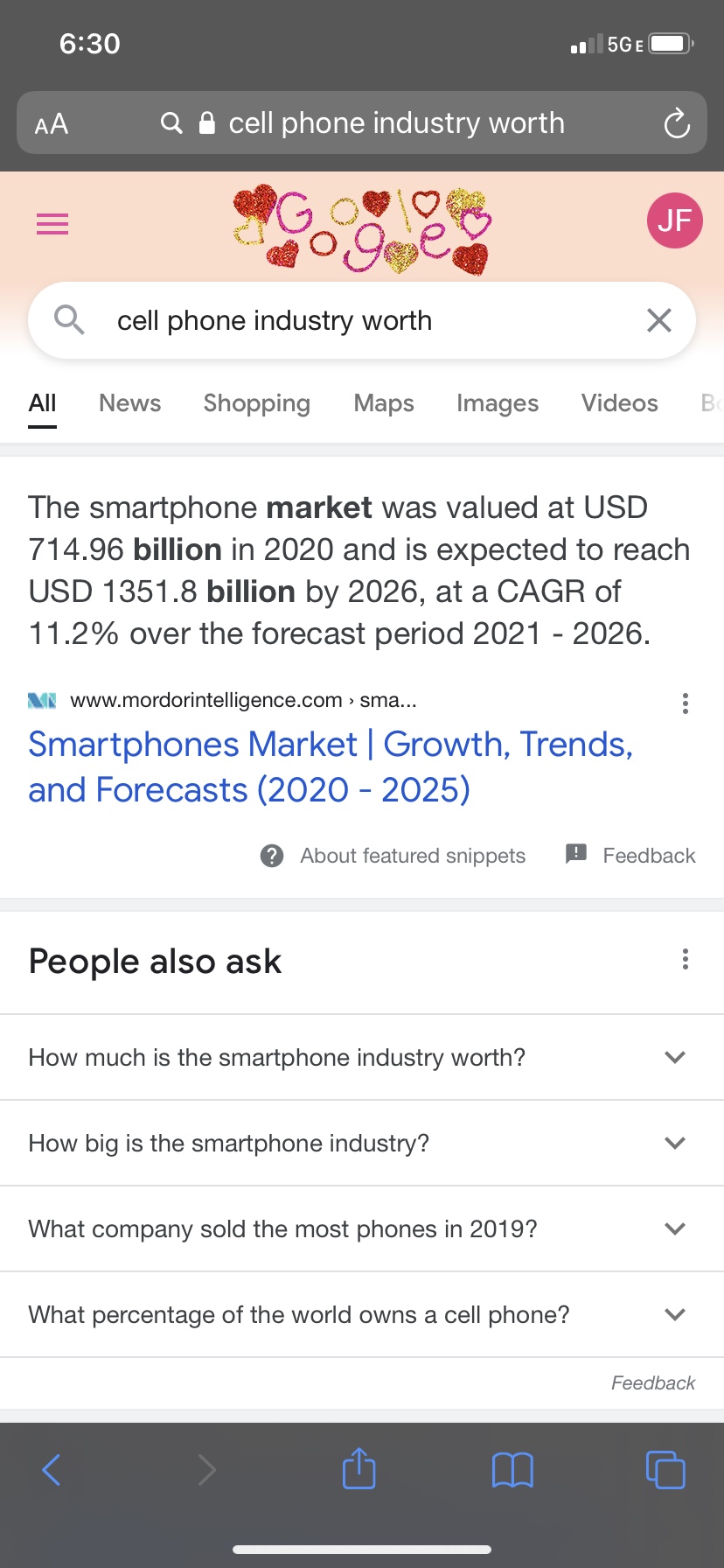Image resolution: width=724 pixels, height=1568 pixels.
Task: Expand "What percentage of the world owns a cell phone?"
Action: tap(362, 1315)
